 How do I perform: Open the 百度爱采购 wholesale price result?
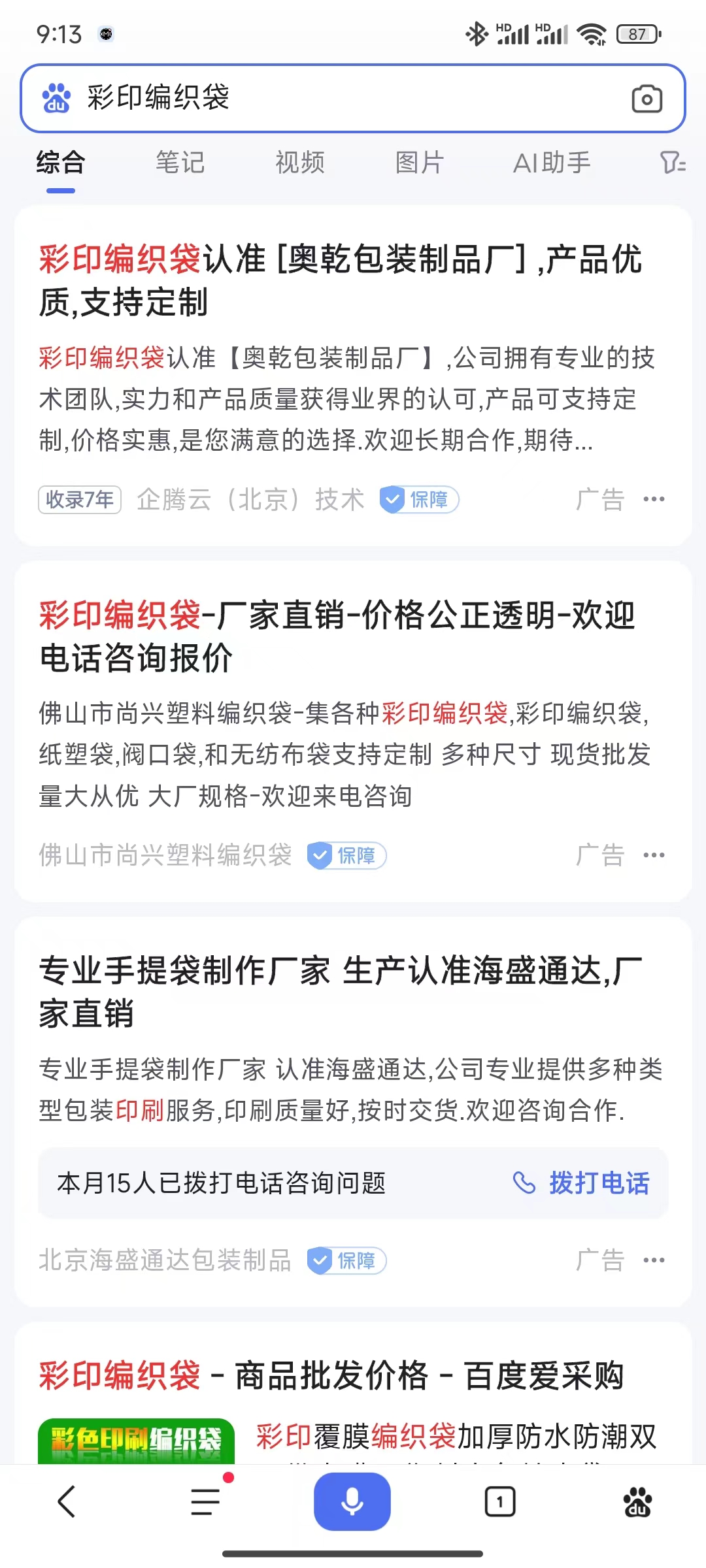pyautogui.click(x=331, y=1375)
